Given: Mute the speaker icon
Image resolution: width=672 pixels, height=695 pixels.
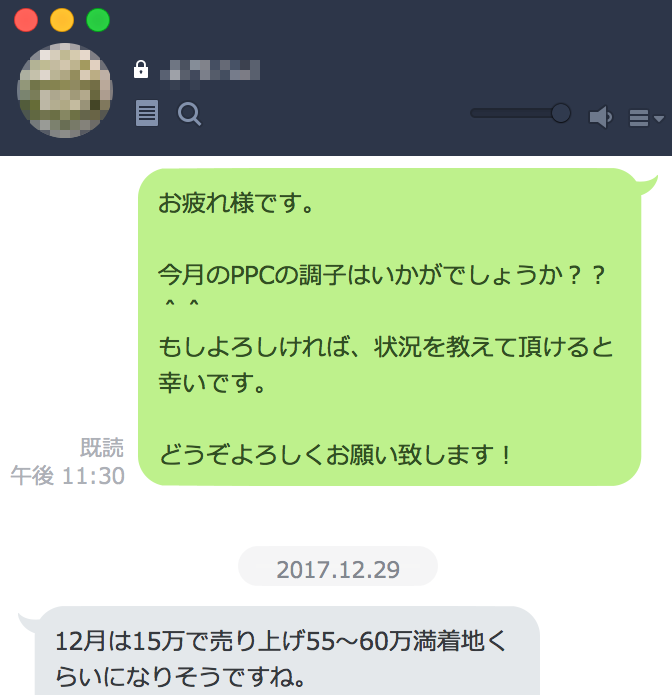Looking at the screenshot, I should click(600, 117).
